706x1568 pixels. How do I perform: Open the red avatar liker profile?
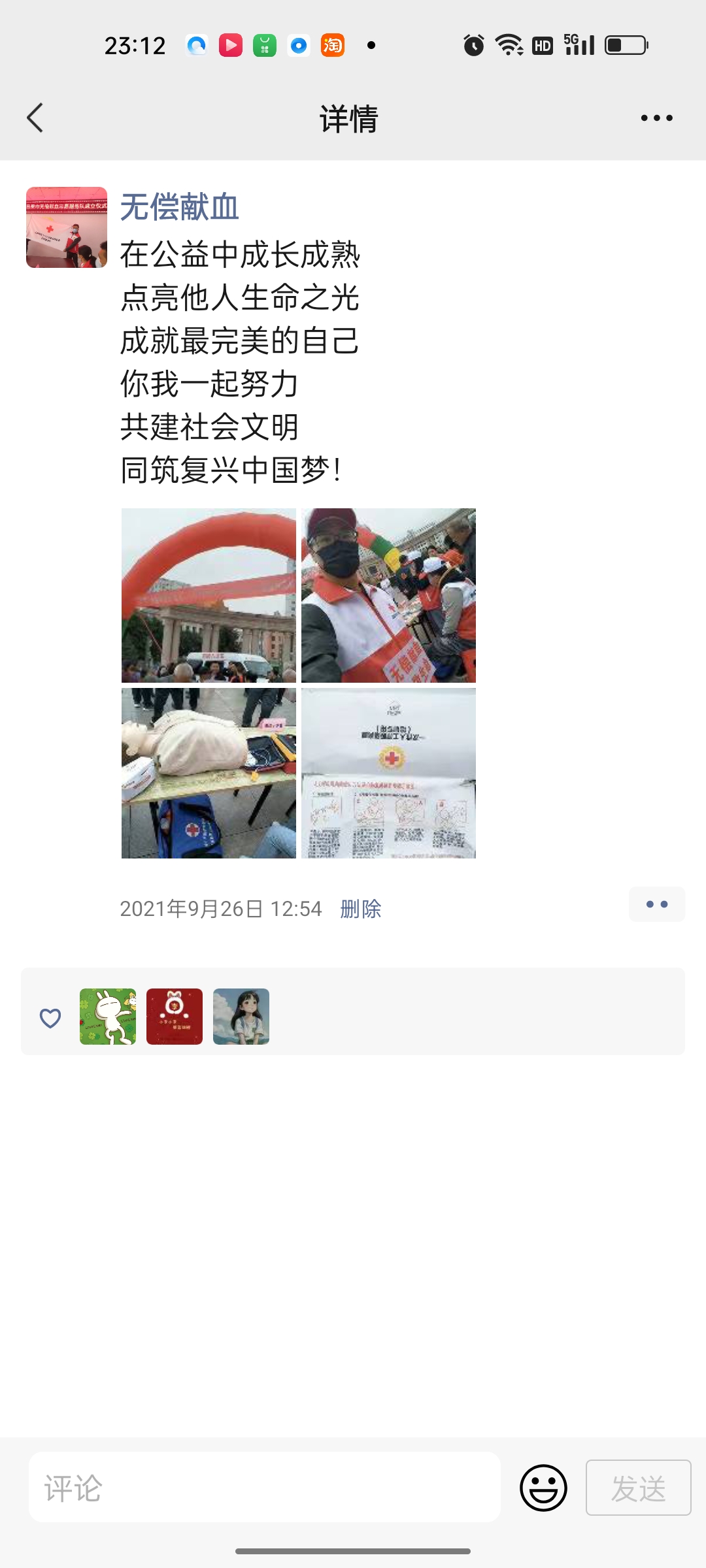pyautogui.click(x=175, y=1017)
